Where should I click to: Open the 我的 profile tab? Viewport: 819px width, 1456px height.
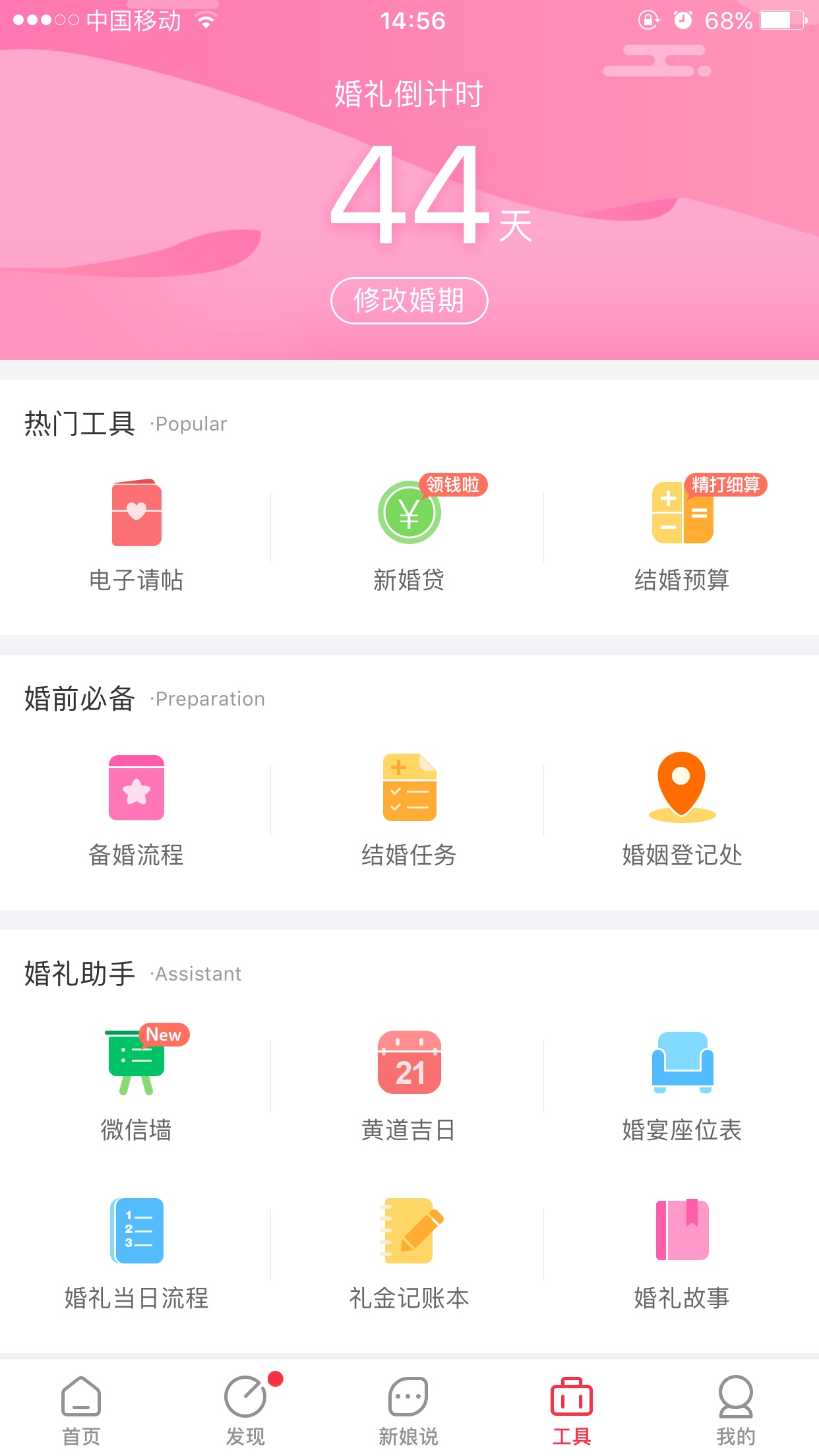[735, 1409]
